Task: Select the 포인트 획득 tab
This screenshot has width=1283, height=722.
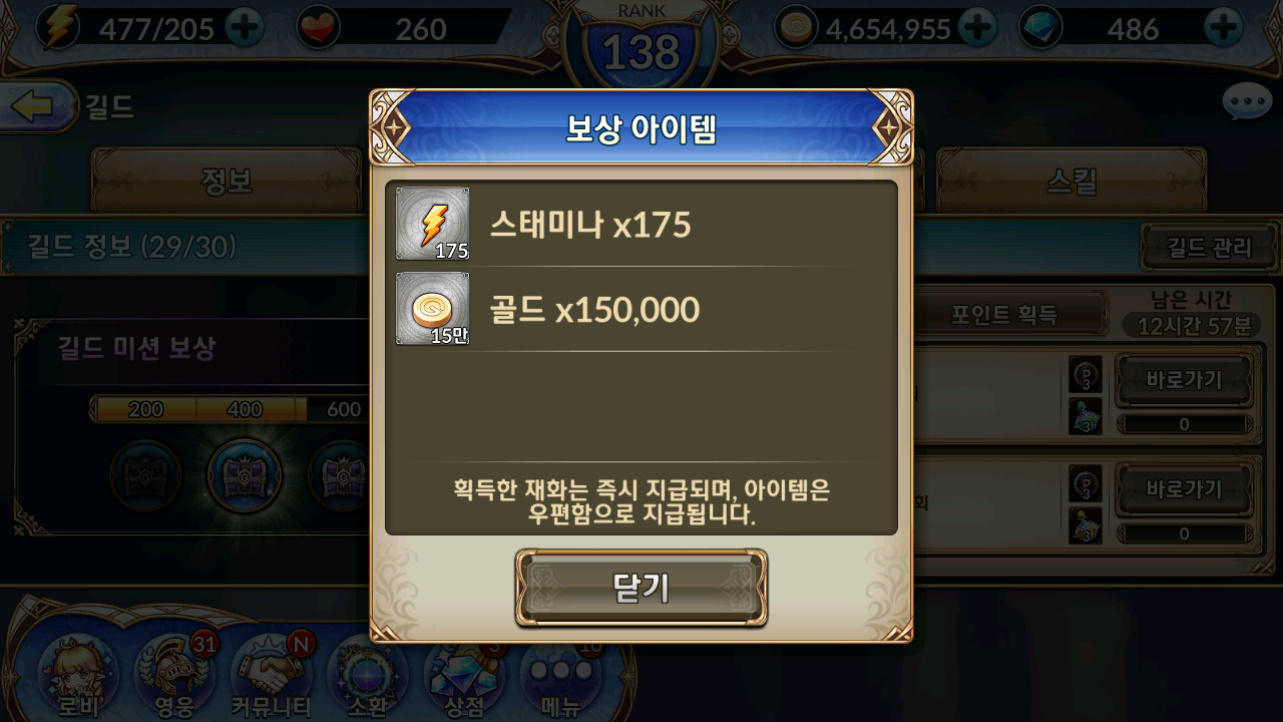Action: [1003, 314]
